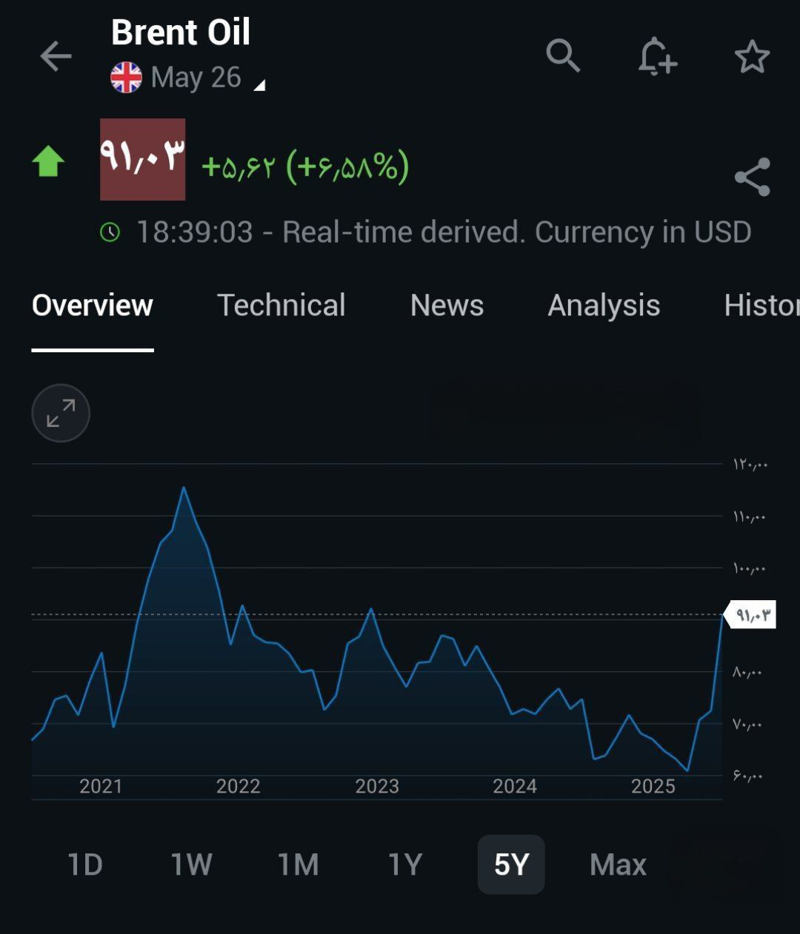Open the Historical tab
This screenshot has width=800, height=934.
point(761,305)
